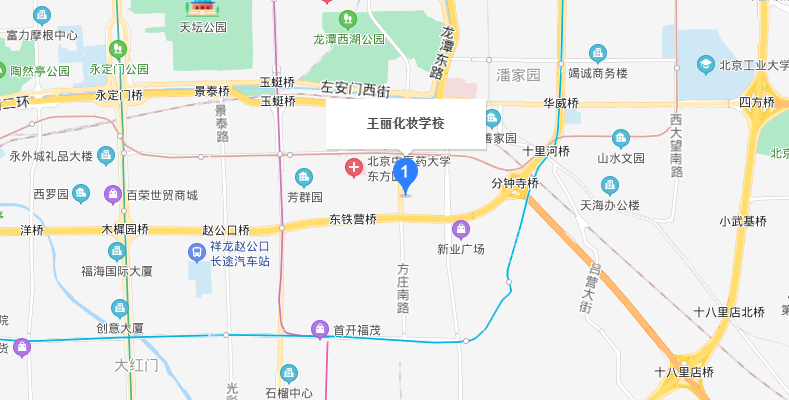Open the 王丽化妆学校 info bubble
The width and height of the screenshot is (789, 400).
pyautogui.click(x=405, y=124)
